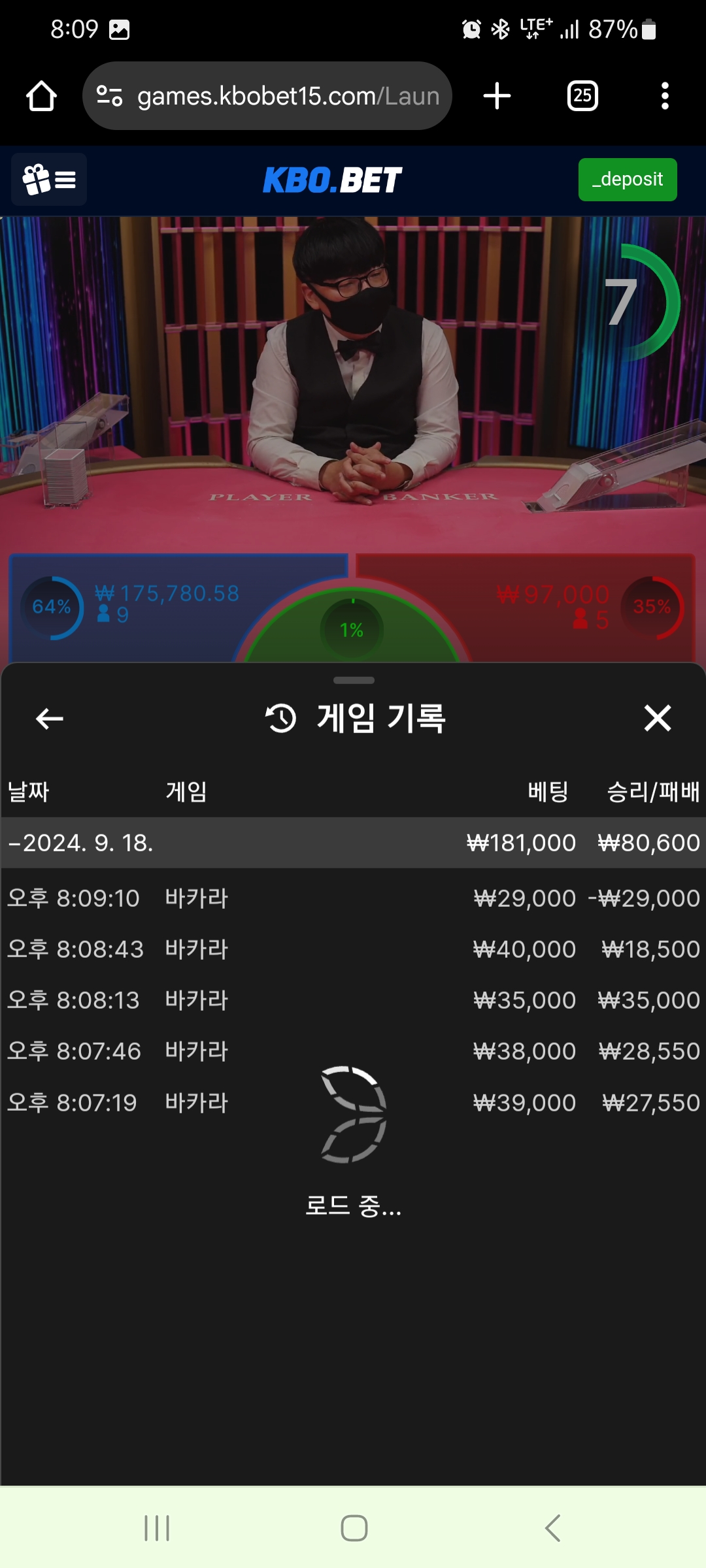Open the browser overflow menu

pos(665,96)
